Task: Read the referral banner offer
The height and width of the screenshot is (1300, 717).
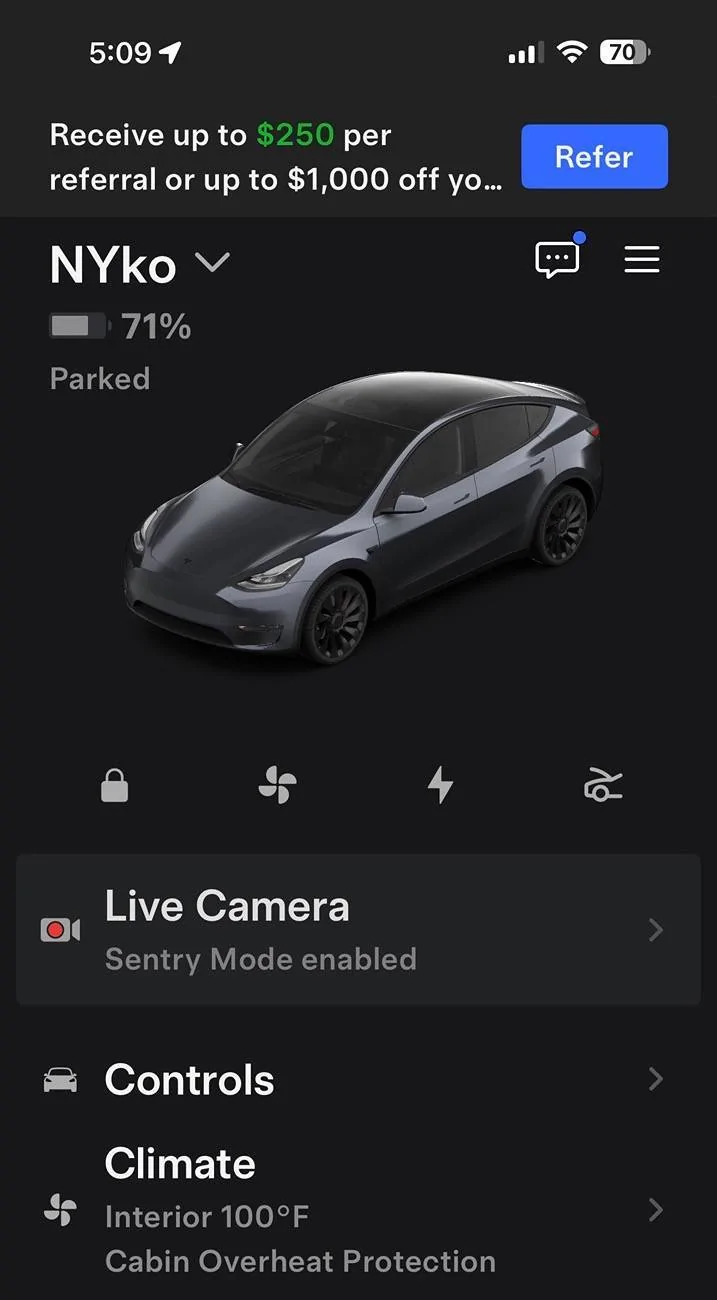Action: (275, 157)
